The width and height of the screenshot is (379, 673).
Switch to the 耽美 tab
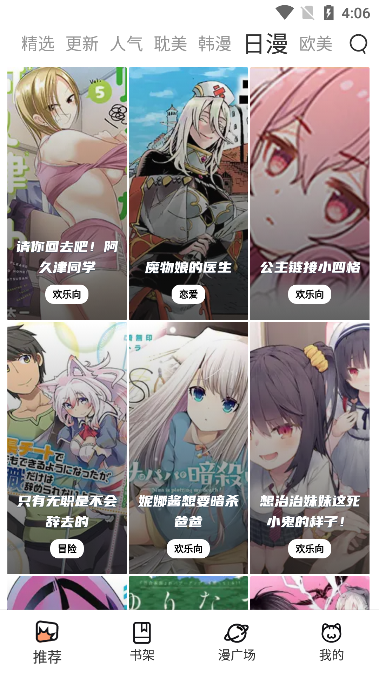(x=170, y=44)
